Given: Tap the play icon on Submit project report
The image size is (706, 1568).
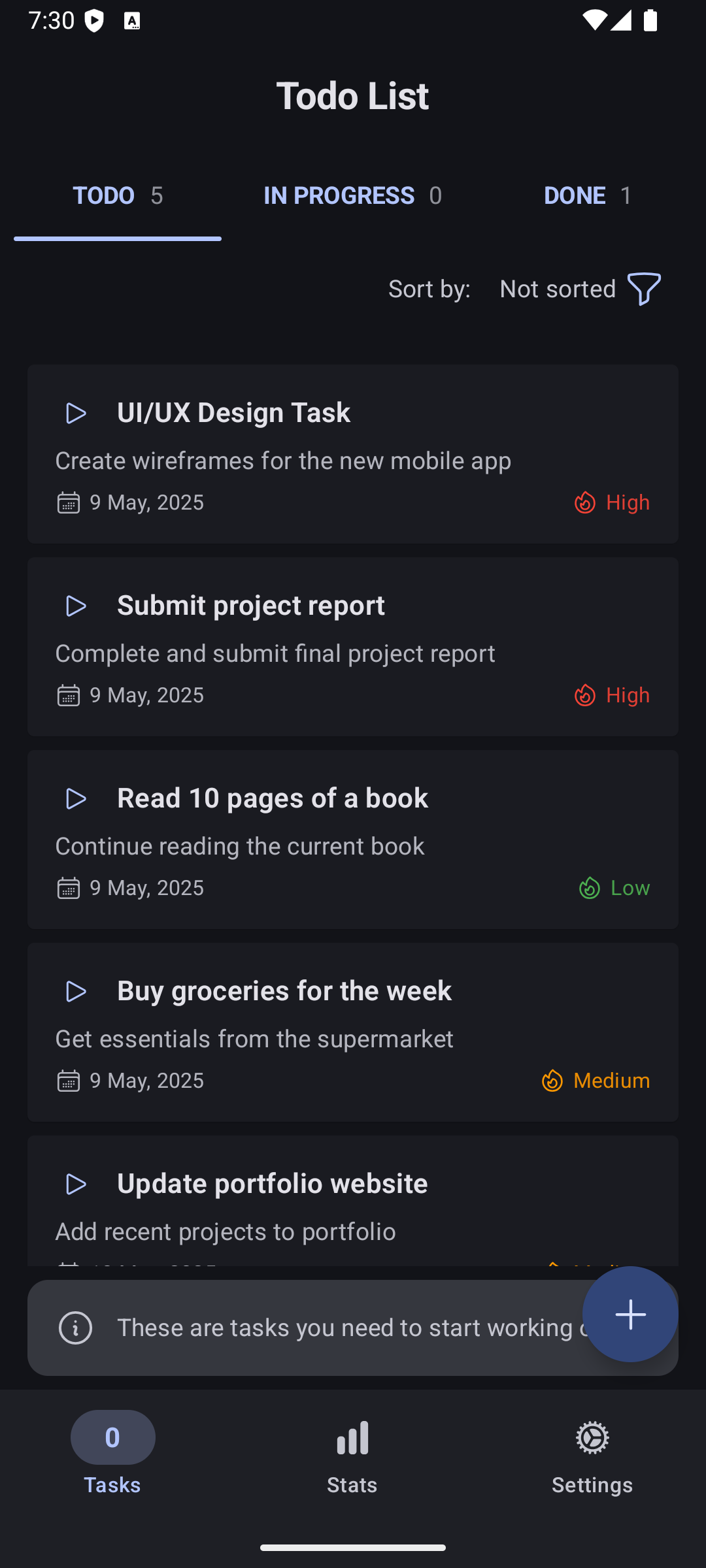Looking at the screenshot, I should point(76,606).
